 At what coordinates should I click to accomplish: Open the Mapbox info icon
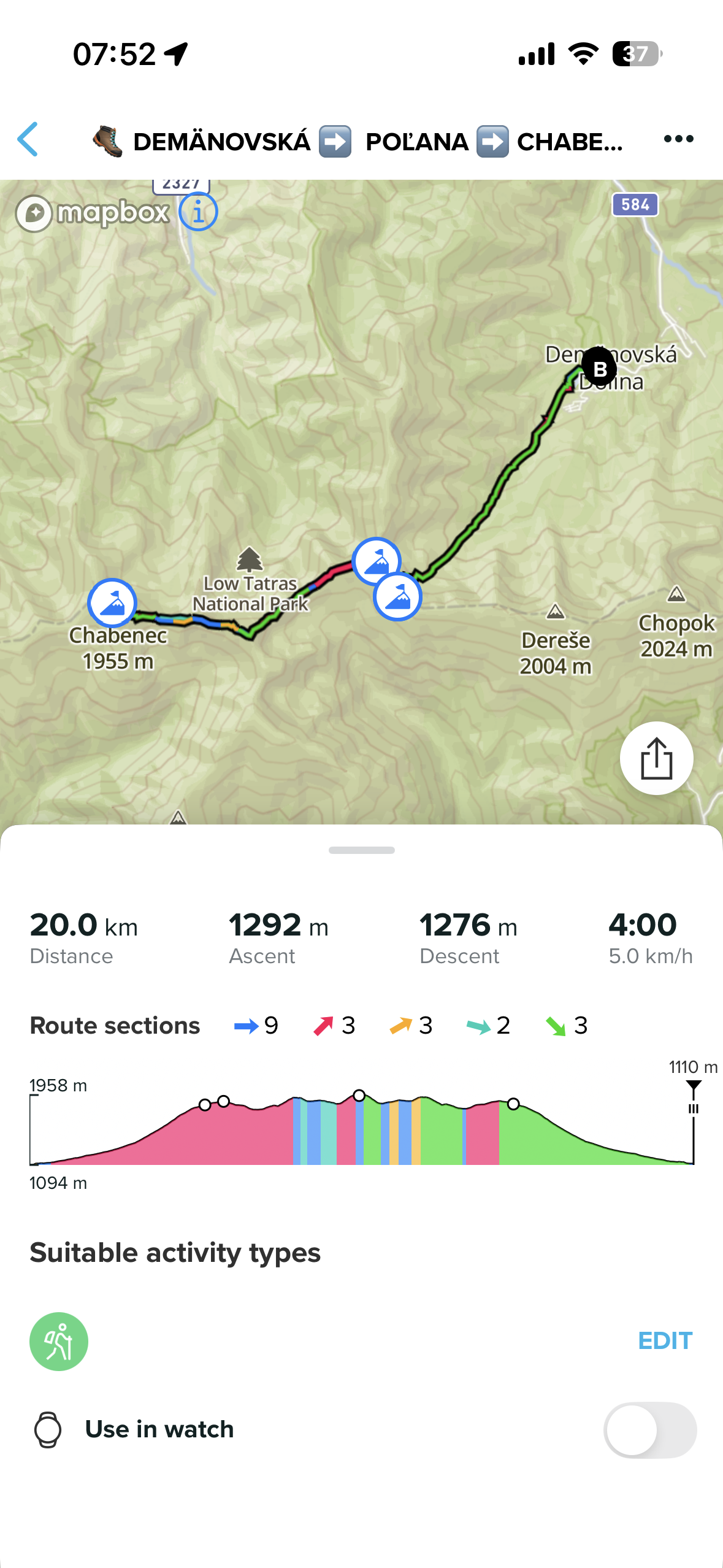click(198, 212)
